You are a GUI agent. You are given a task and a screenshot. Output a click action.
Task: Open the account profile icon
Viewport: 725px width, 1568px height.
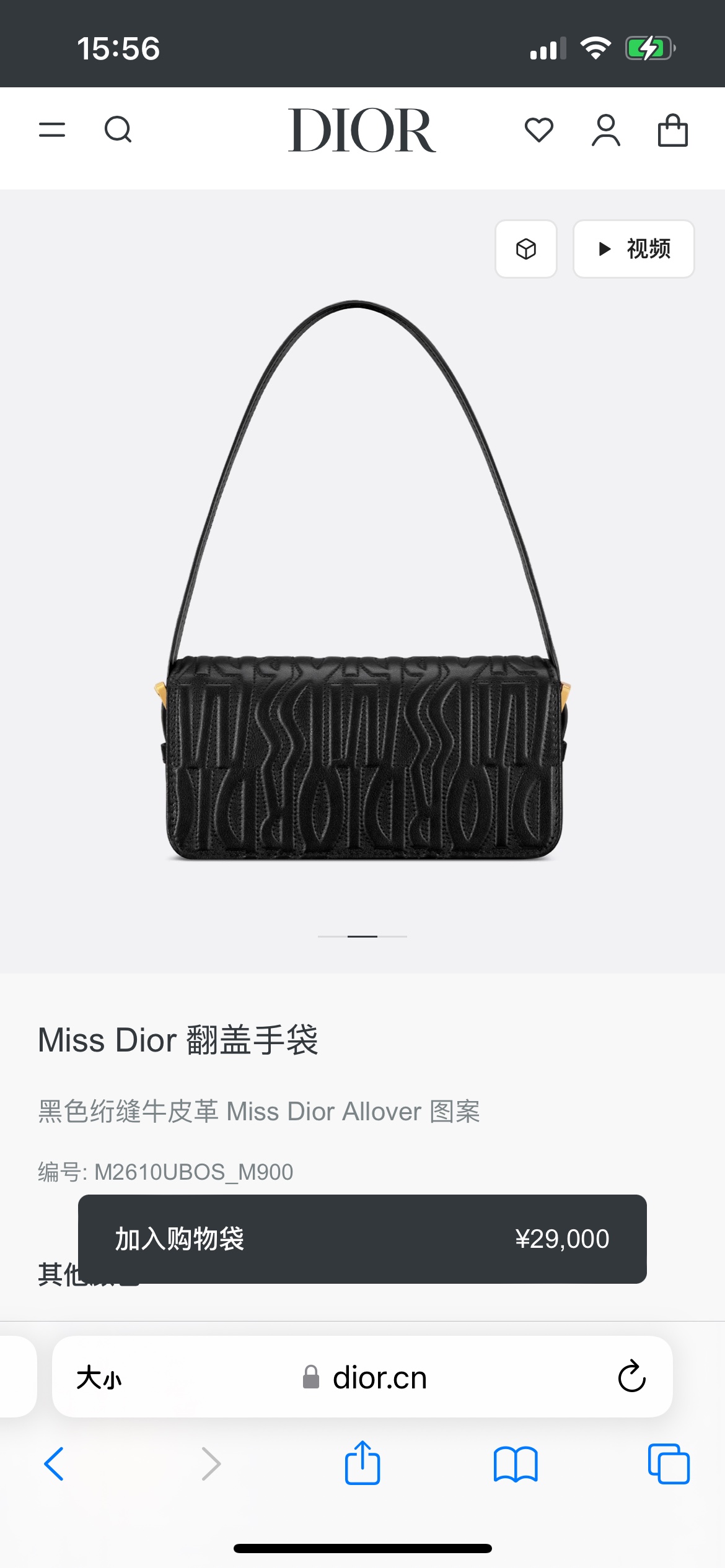[x=605, y=130]
